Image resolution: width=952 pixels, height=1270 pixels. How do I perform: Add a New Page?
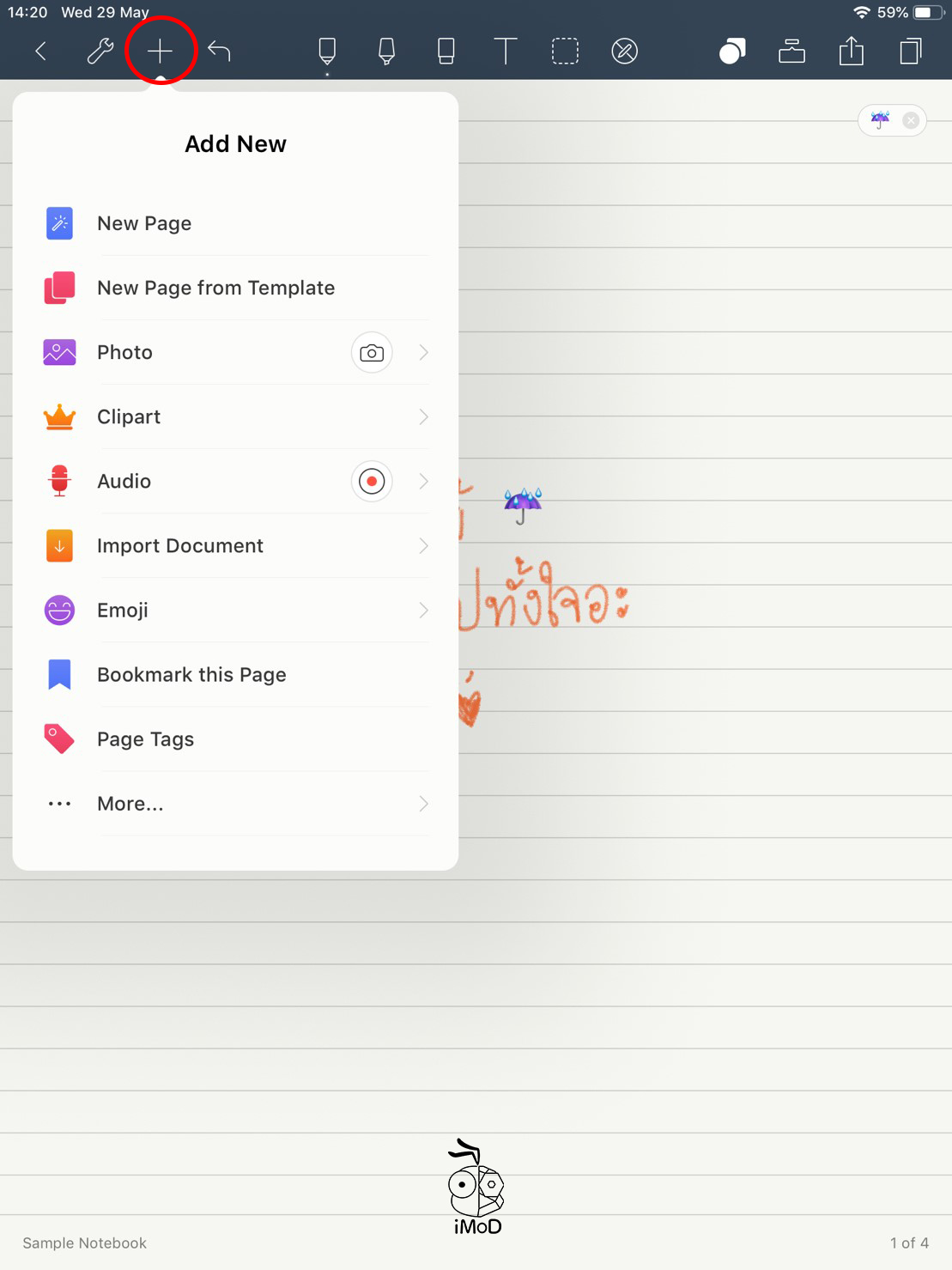pos(144,223)
